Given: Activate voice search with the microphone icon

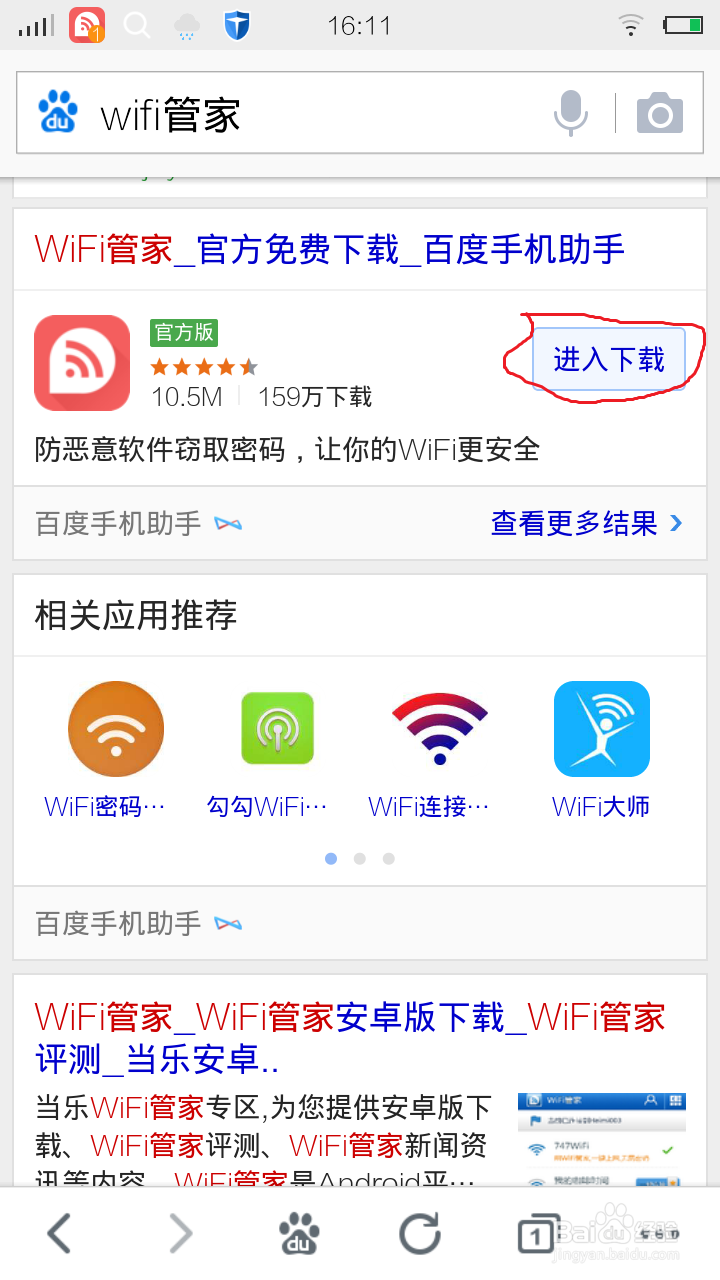Looking at the screenshot, I should [571, 113].
